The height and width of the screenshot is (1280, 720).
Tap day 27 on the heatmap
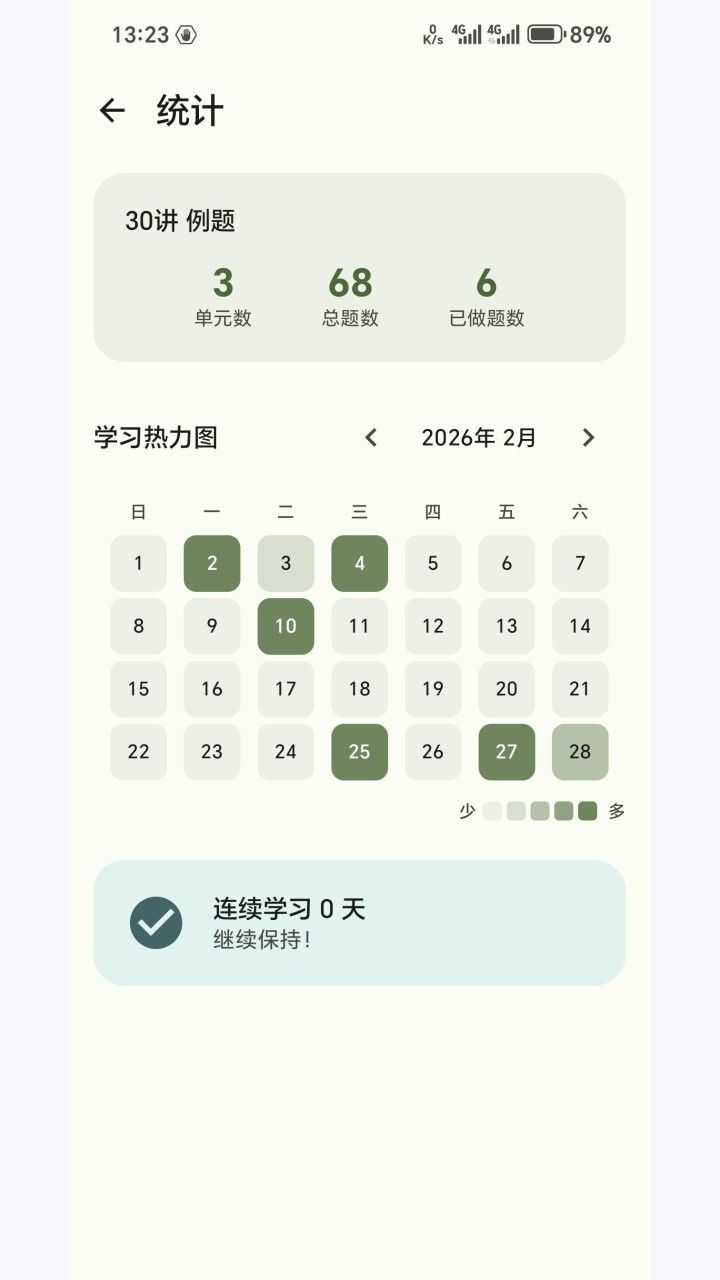[507, 752]
